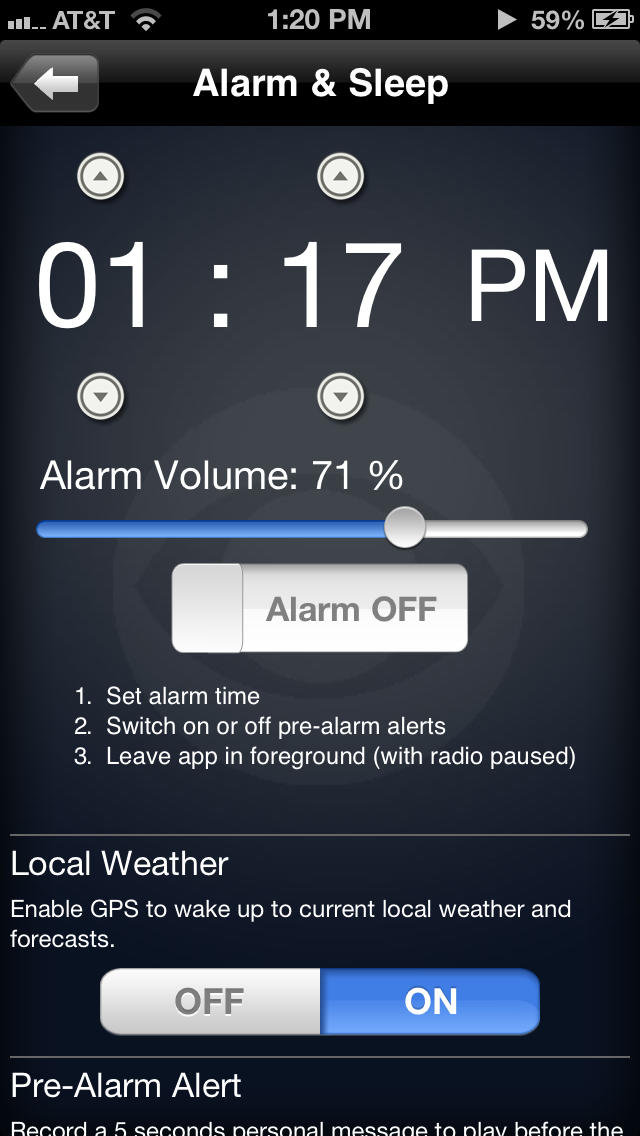640x1136 pixels.
Task: Switch Local Weather to OFF
Action: [210, 1001]
